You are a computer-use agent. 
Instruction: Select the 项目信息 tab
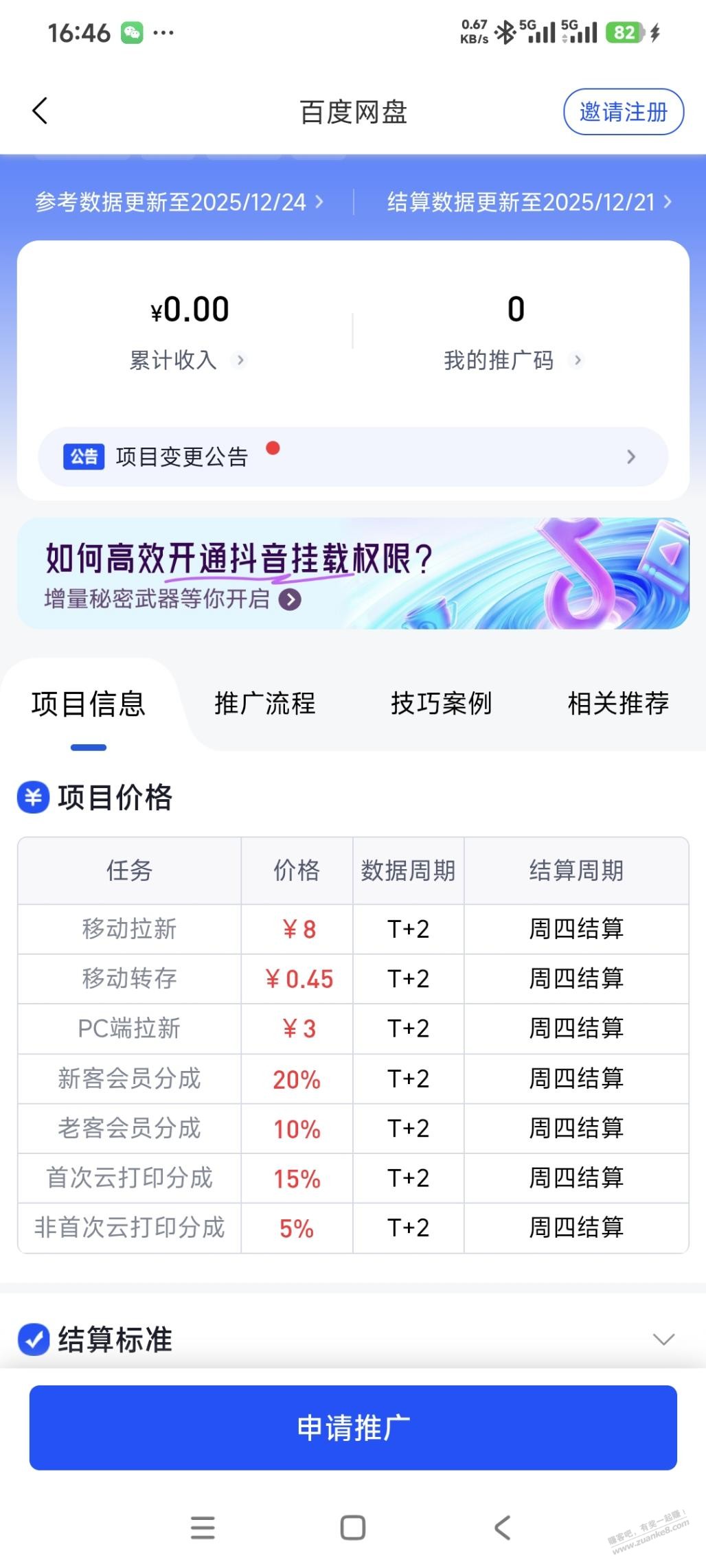click(x=89, y=704)
